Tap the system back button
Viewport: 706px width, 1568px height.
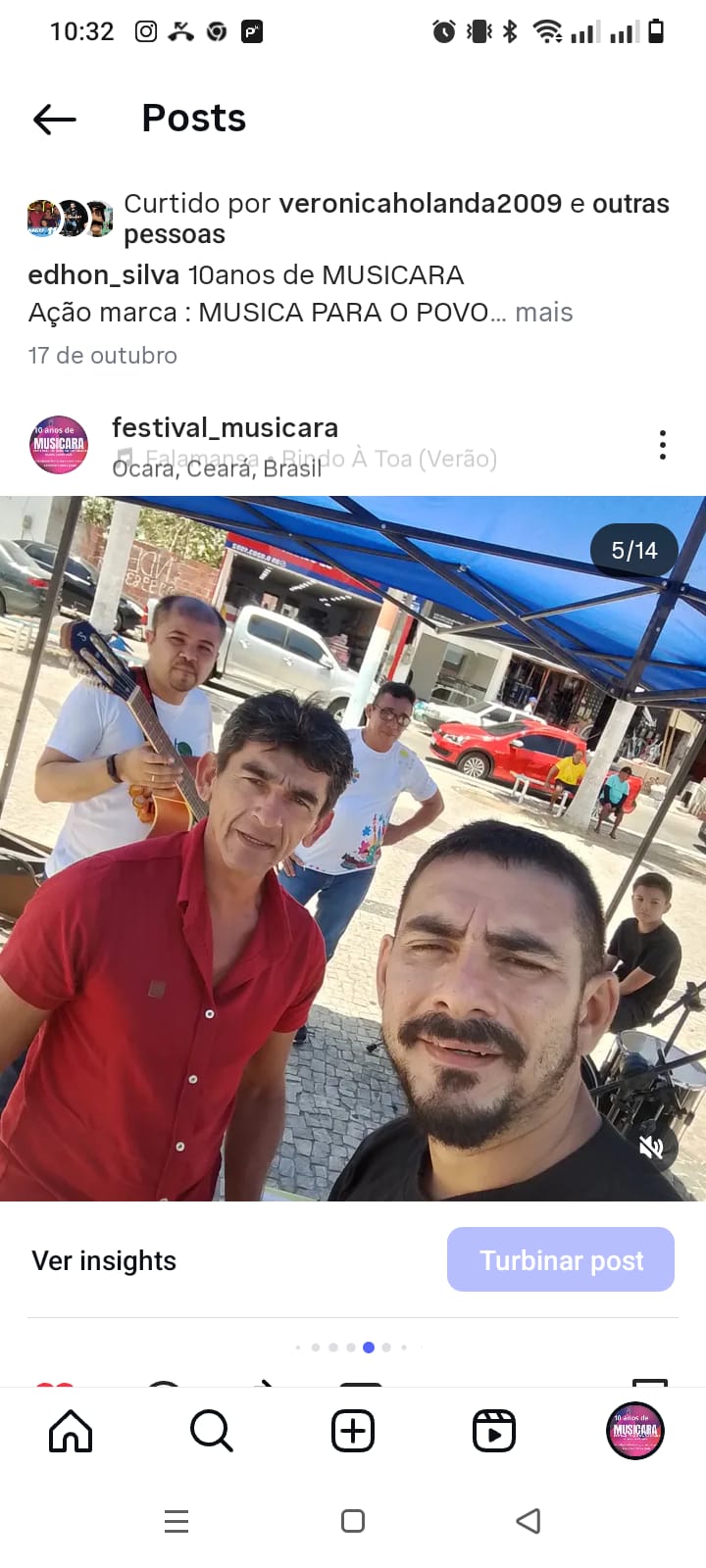coord(529,1521)
